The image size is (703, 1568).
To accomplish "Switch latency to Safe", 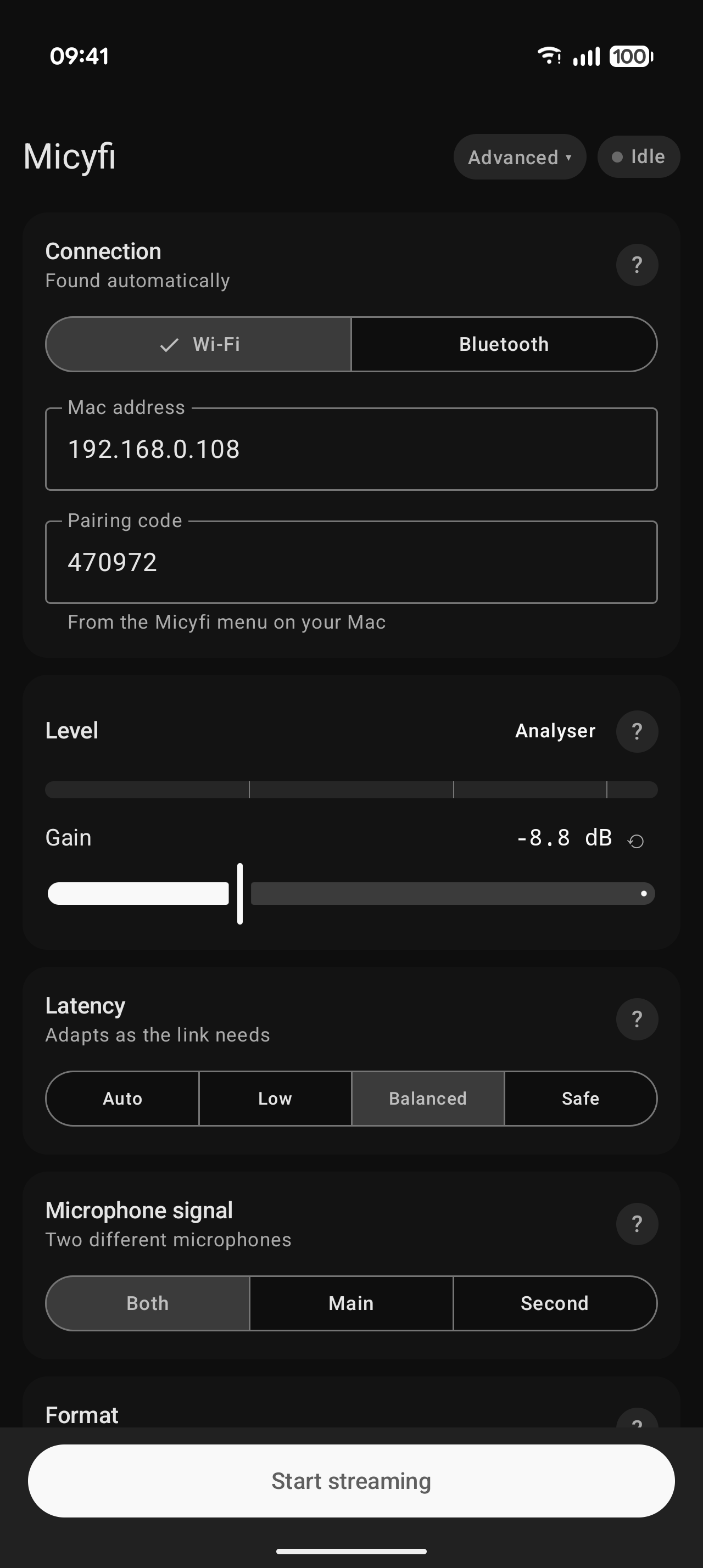I will coord(581,1099).
